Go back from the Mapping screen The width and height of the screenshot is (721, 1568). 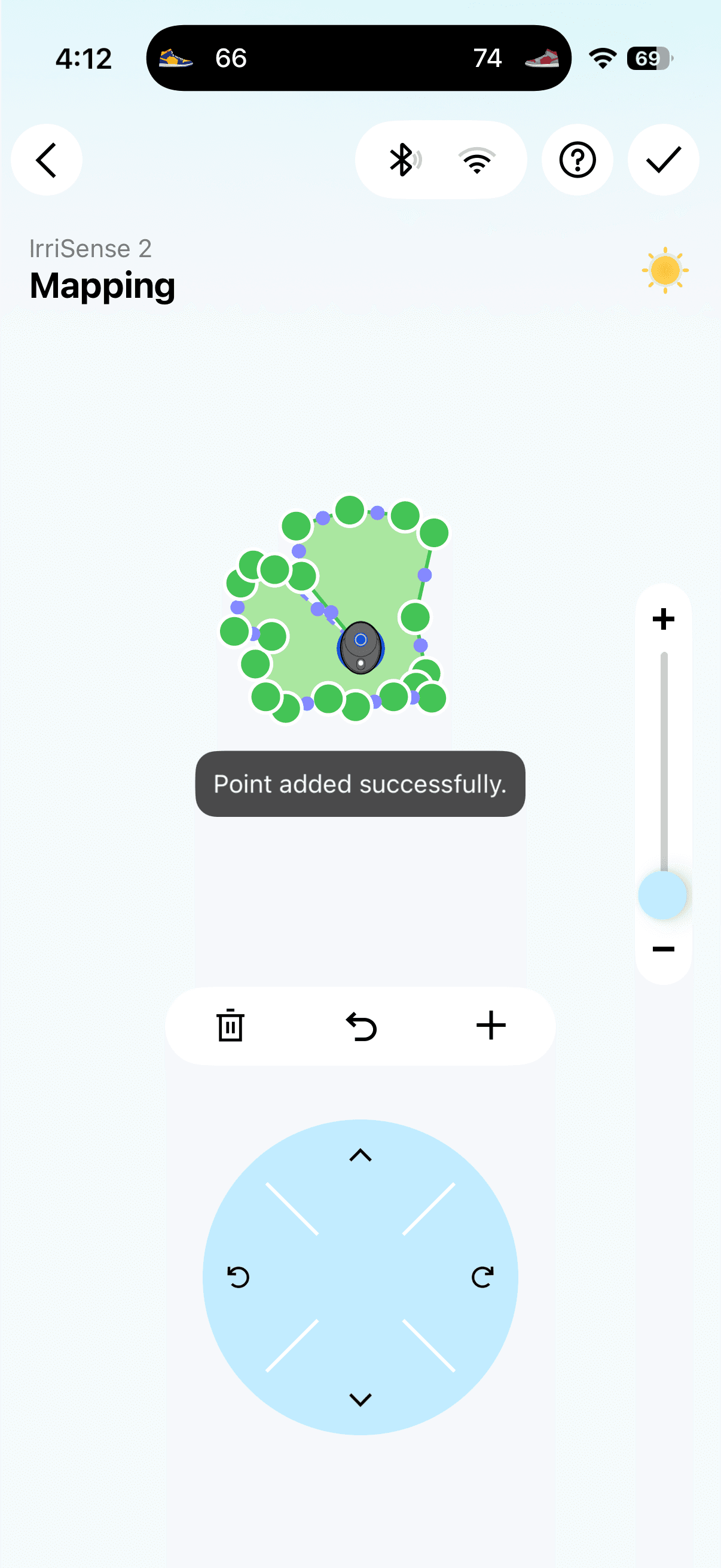pyautogui.click(x=46, y=160)
